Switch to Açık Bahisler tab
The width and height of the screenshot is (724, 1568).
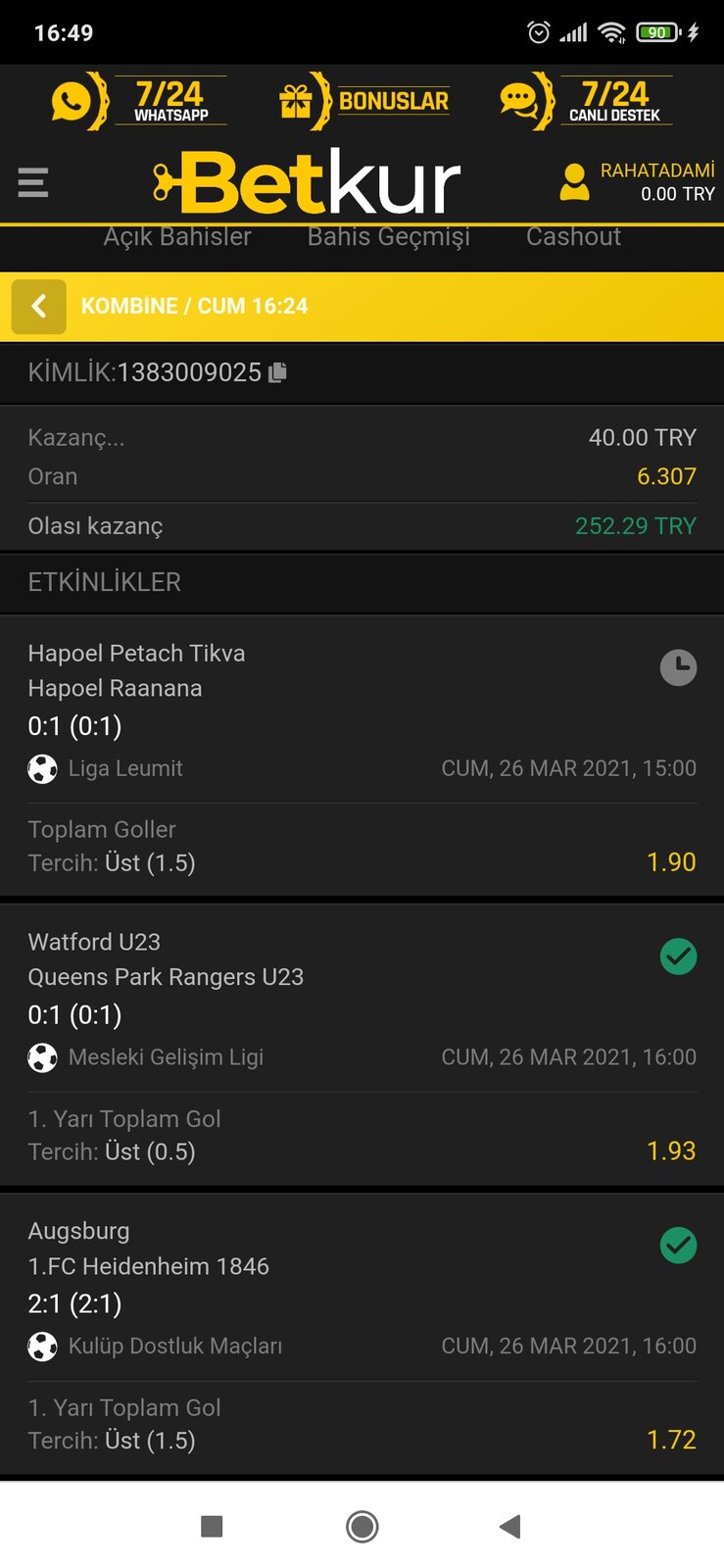pos(177,237)
